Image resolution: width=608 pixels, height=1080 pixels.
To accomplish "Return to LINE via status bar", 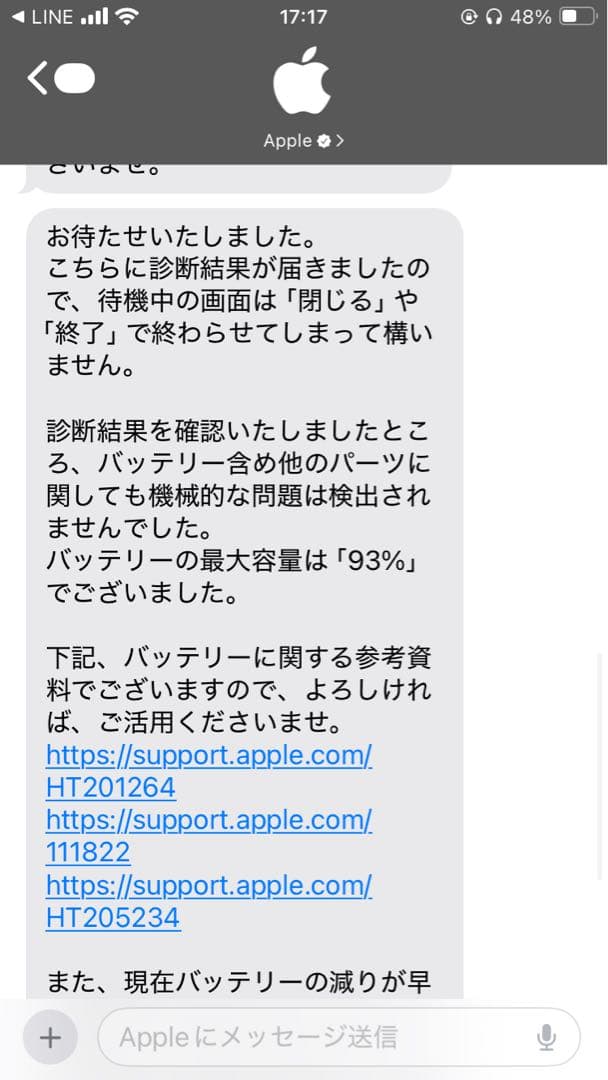I will [x=42, y=17].
